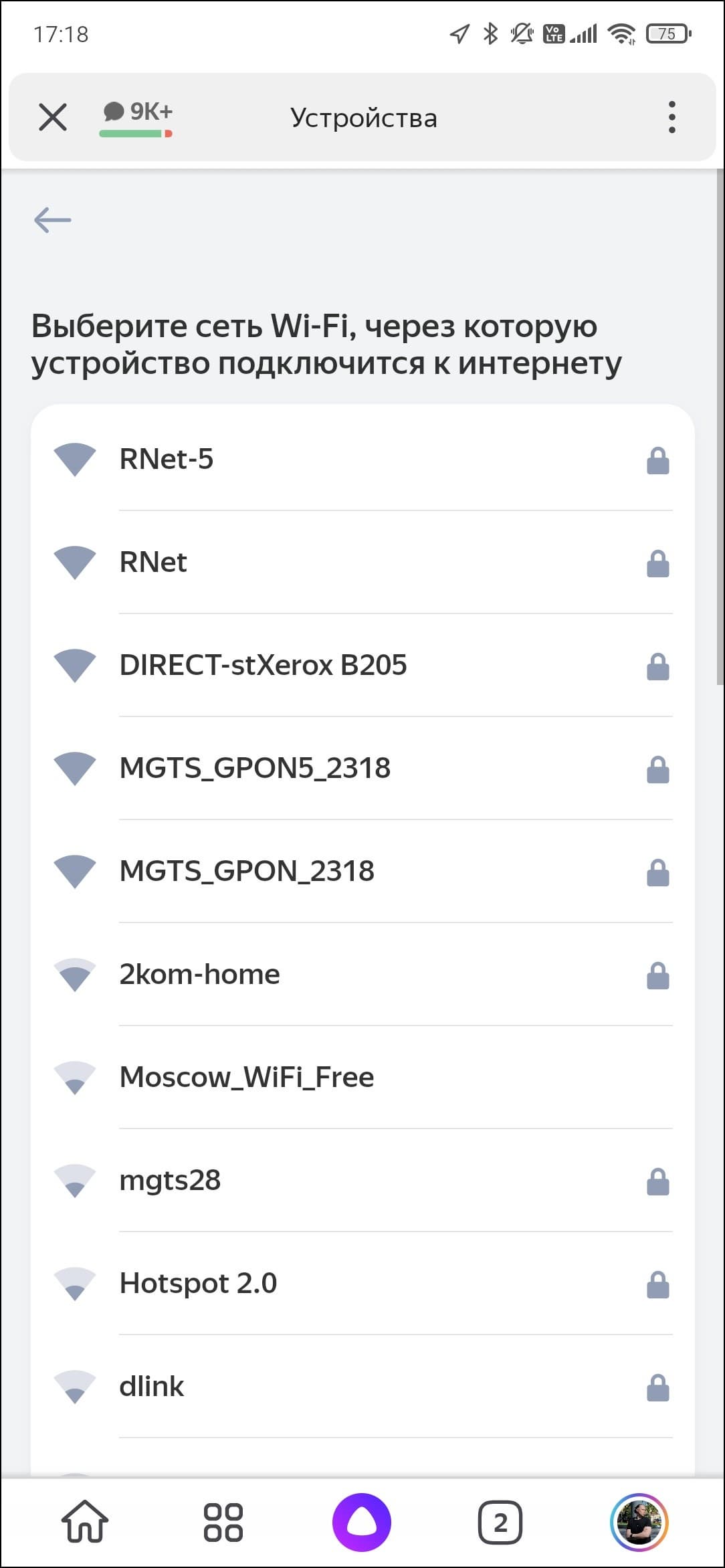Pick the MGTS_GPON5_2318 network
725x1568 pixels.
click(362, 769)
